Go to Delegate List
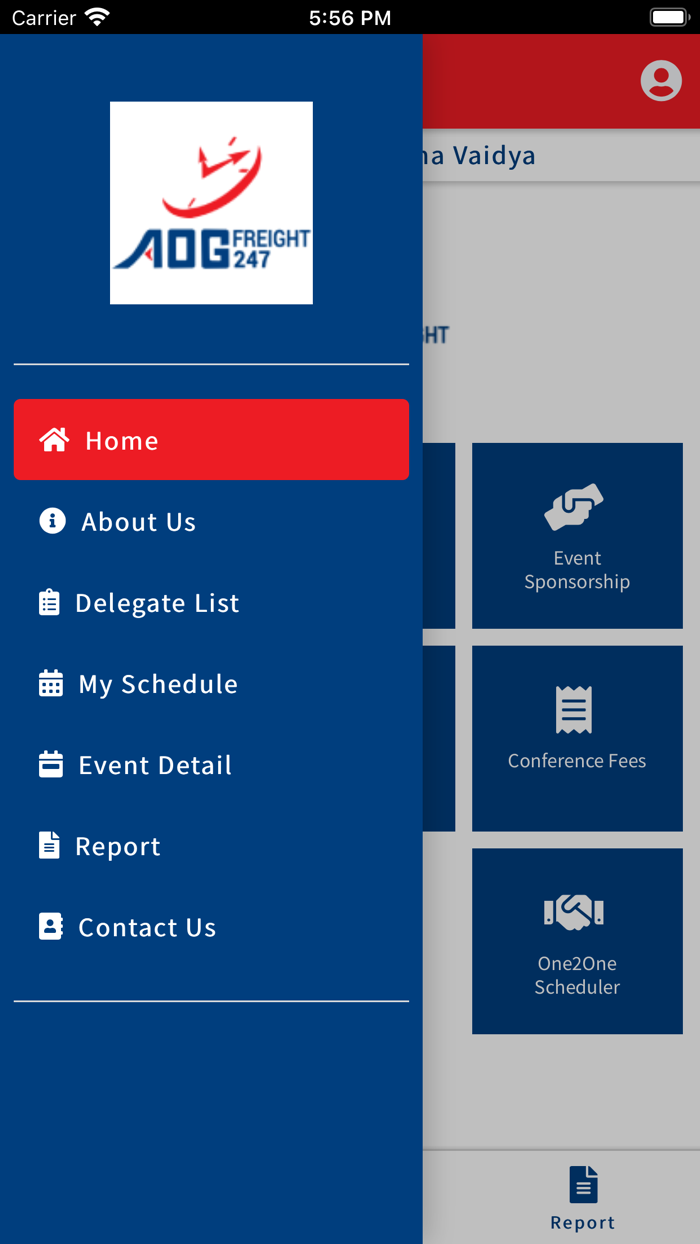 coord(157,603)
